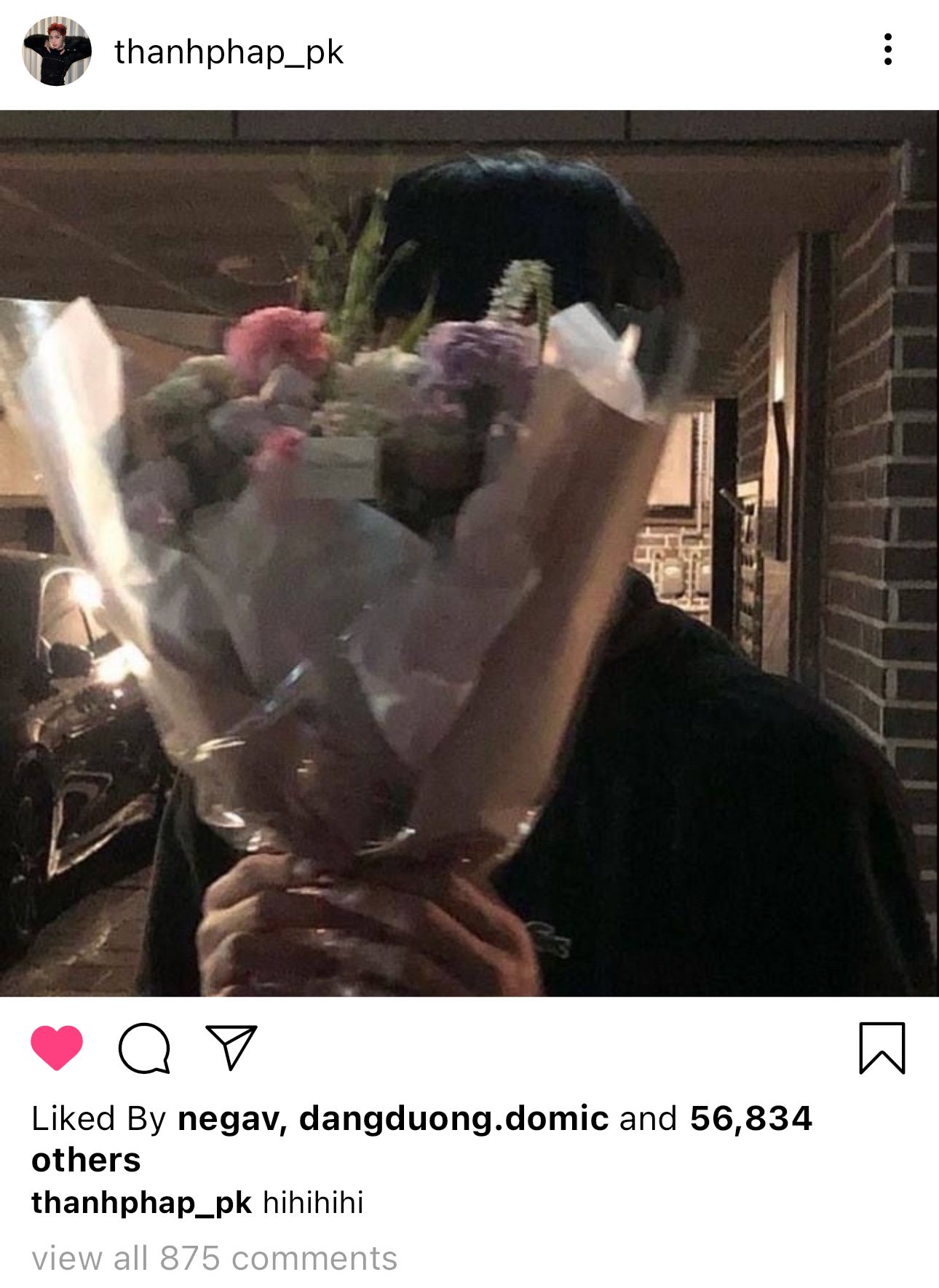Image resolution: width=939 pixels, height=1288 pixels.
Task: Bookmark this post
Action: pos(881,1048)
